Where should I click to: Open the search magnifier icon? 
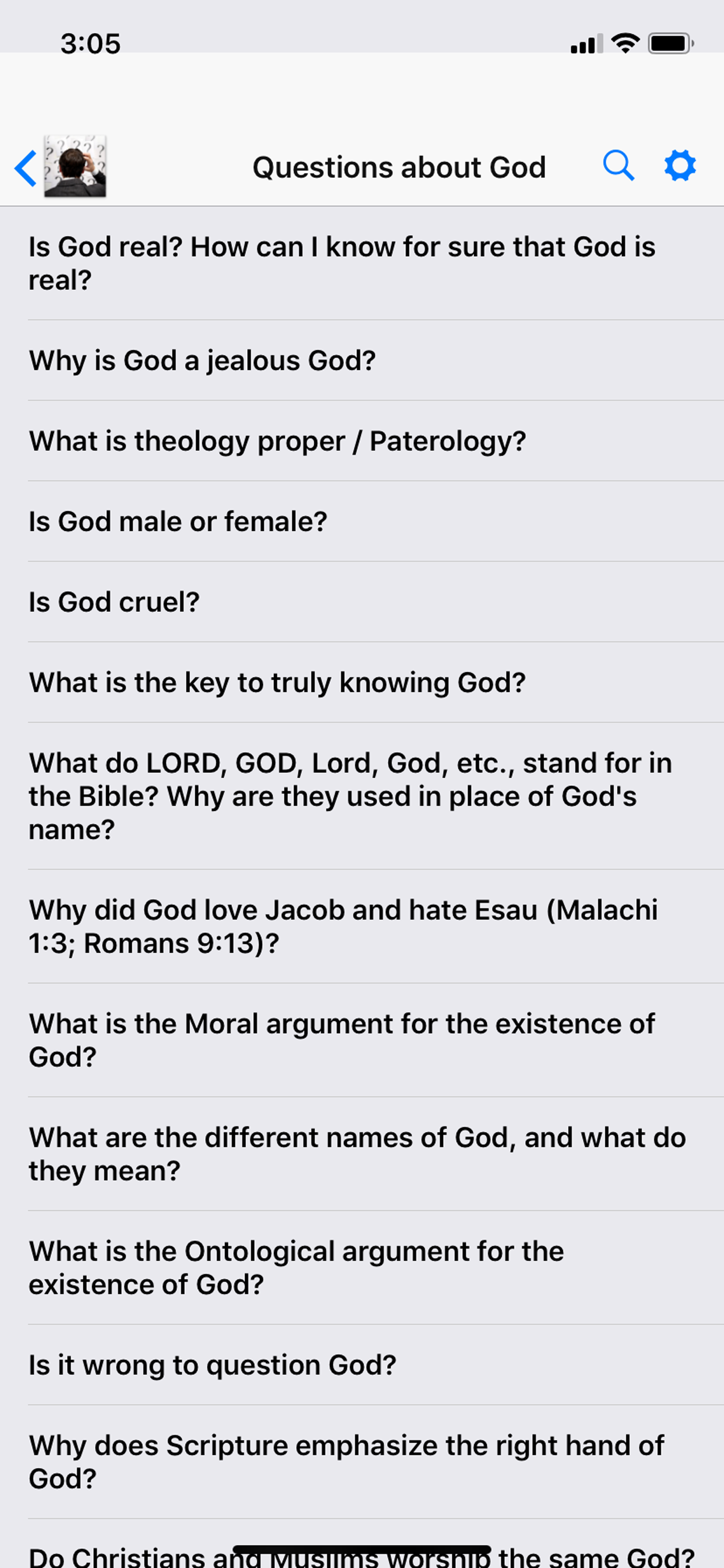pyautogui.click(x=618, y=166)
